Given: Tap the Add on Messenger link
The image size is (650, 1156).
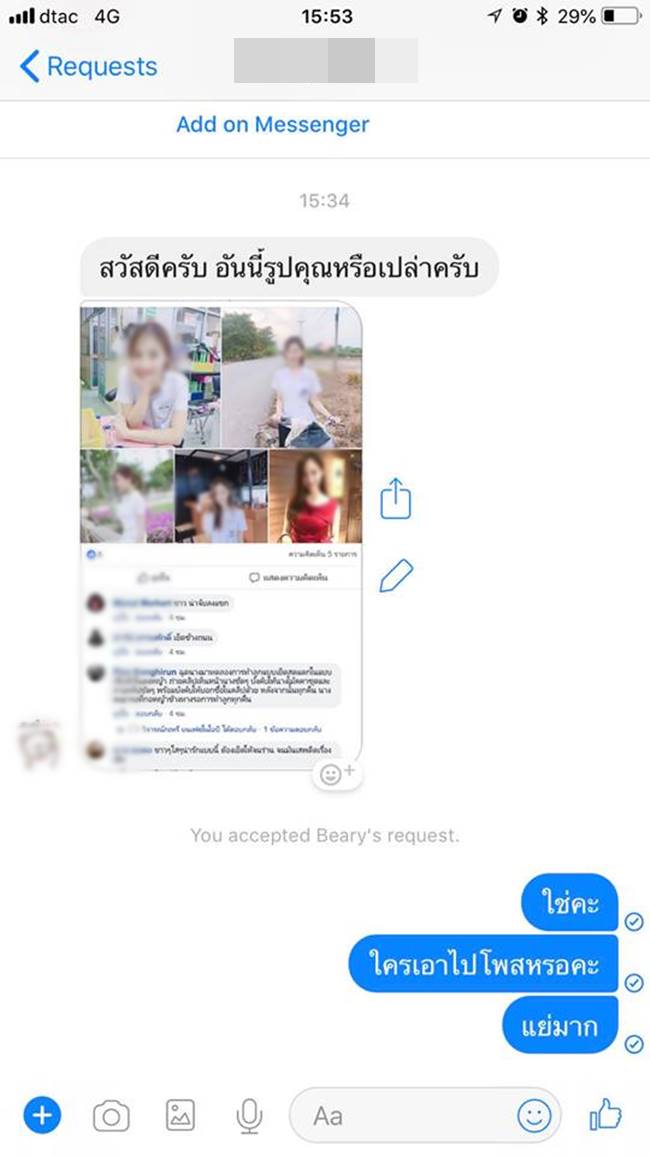Looking at the screenshot, I should click(272, 125).
